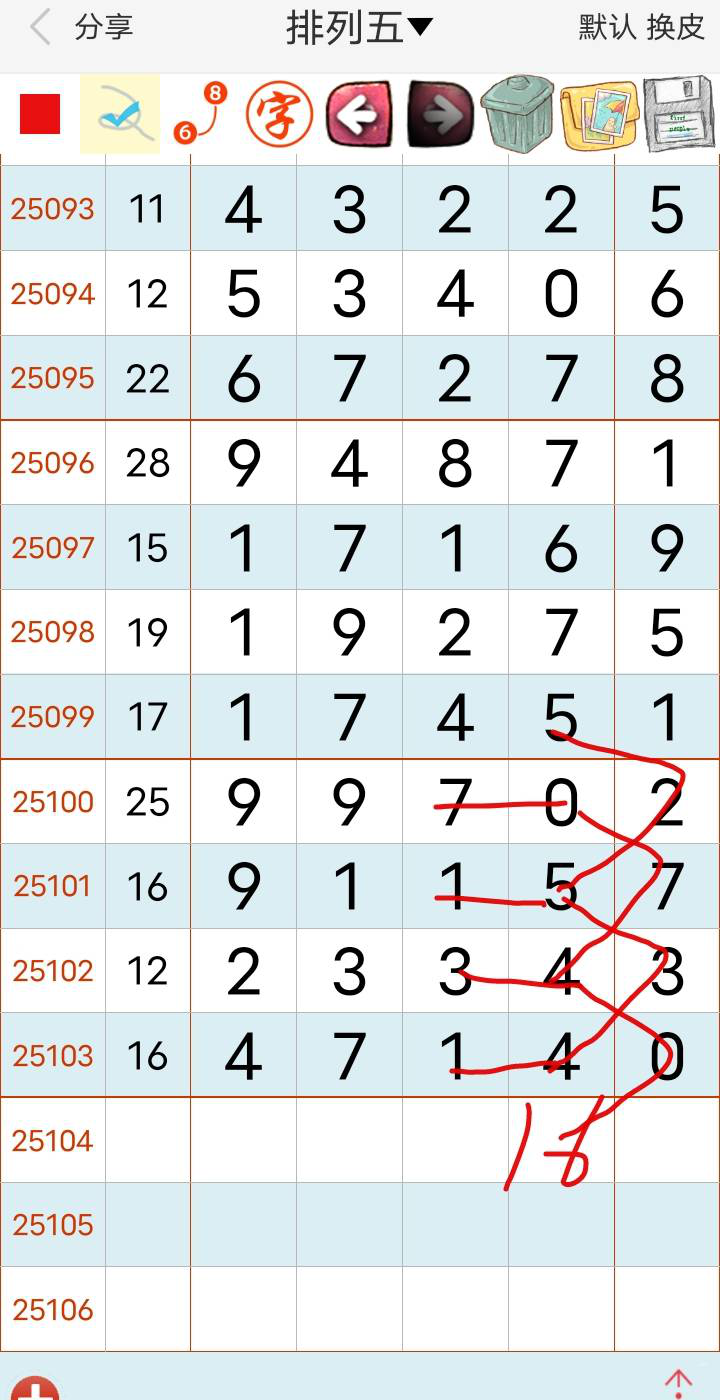The image size is (720, 1400).
Task: Tap 换皮 to change skin
Action: click(x=676, y=28)
